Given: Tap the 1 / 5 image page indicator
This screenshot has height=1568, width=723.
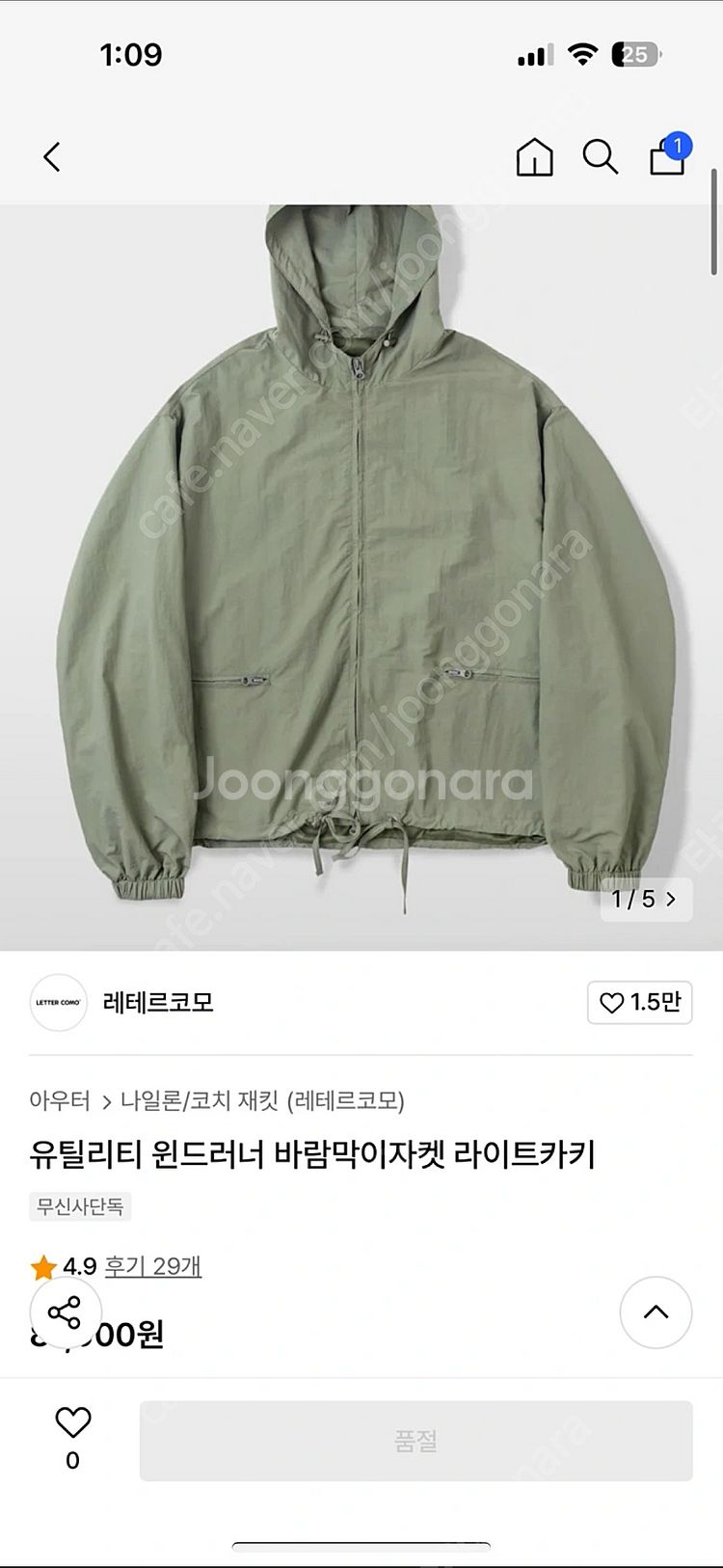Looking at the screenshot, I should tap(645, 900).
